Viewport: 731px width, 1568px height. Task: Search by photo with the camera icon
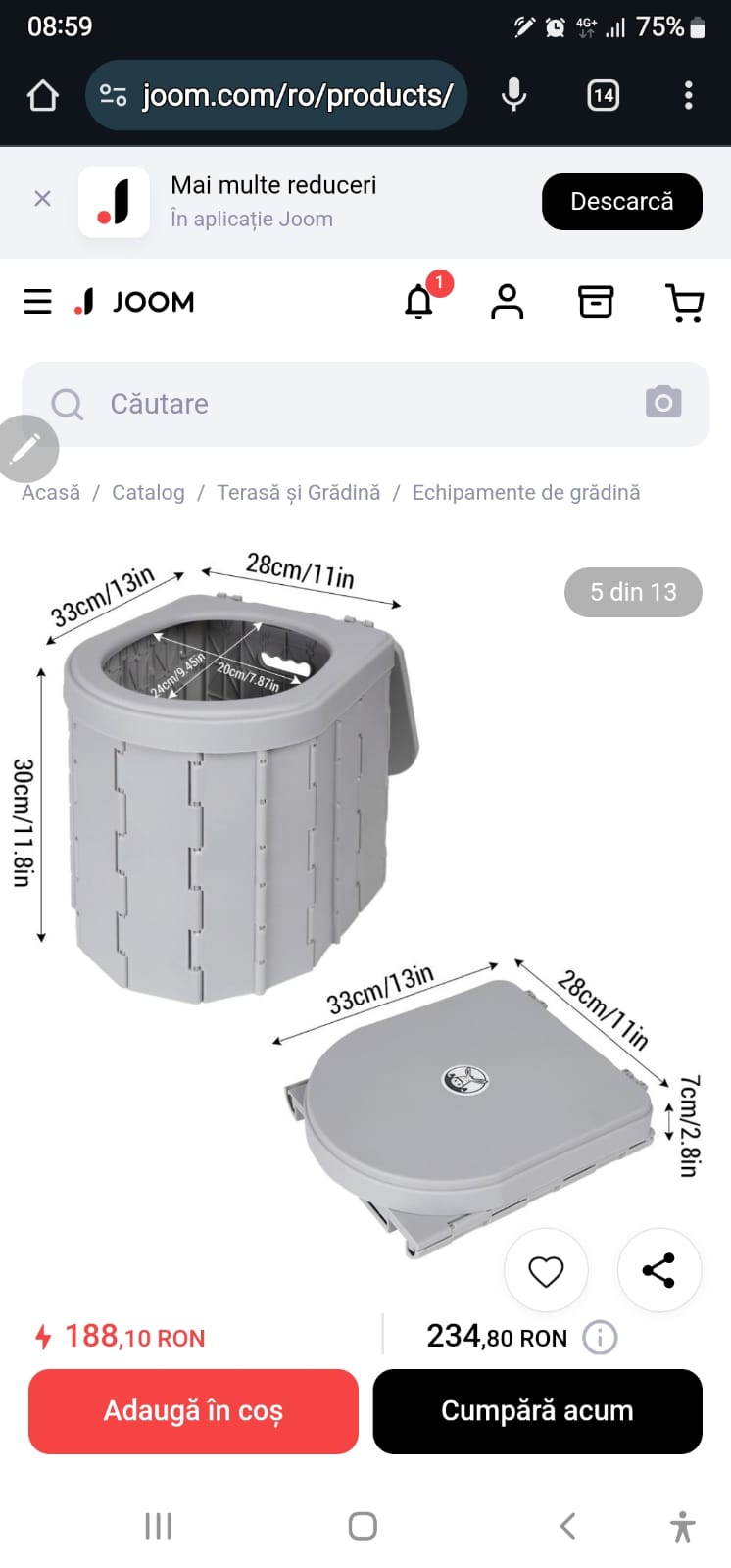click(663, 403)
